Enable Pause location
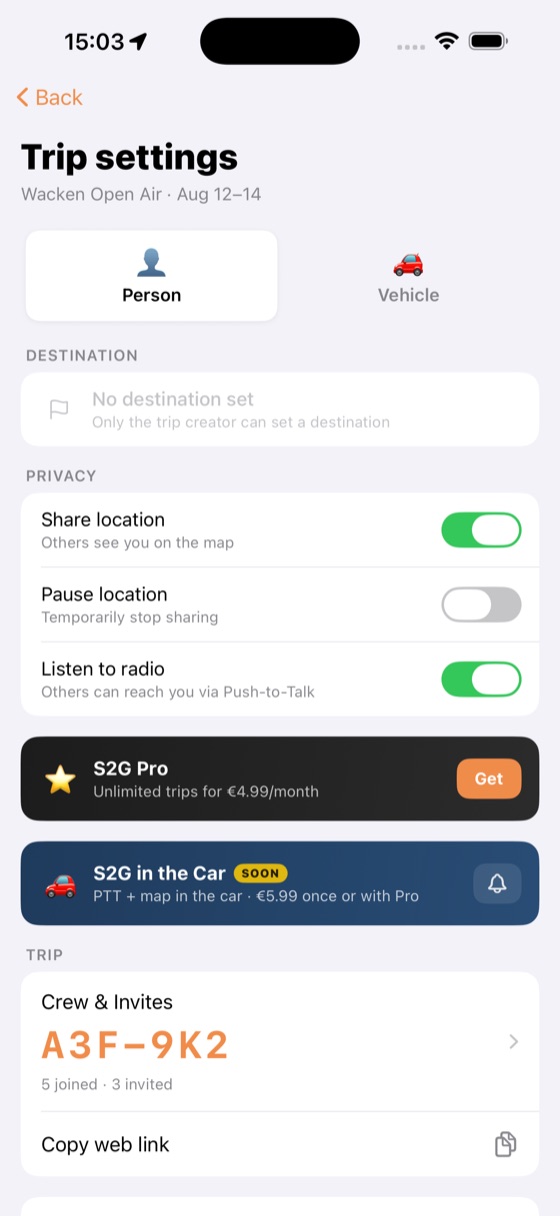Image resolution: width=560 pixels, height=1216 pixels. pyautogui.click(x=481, y=605)
